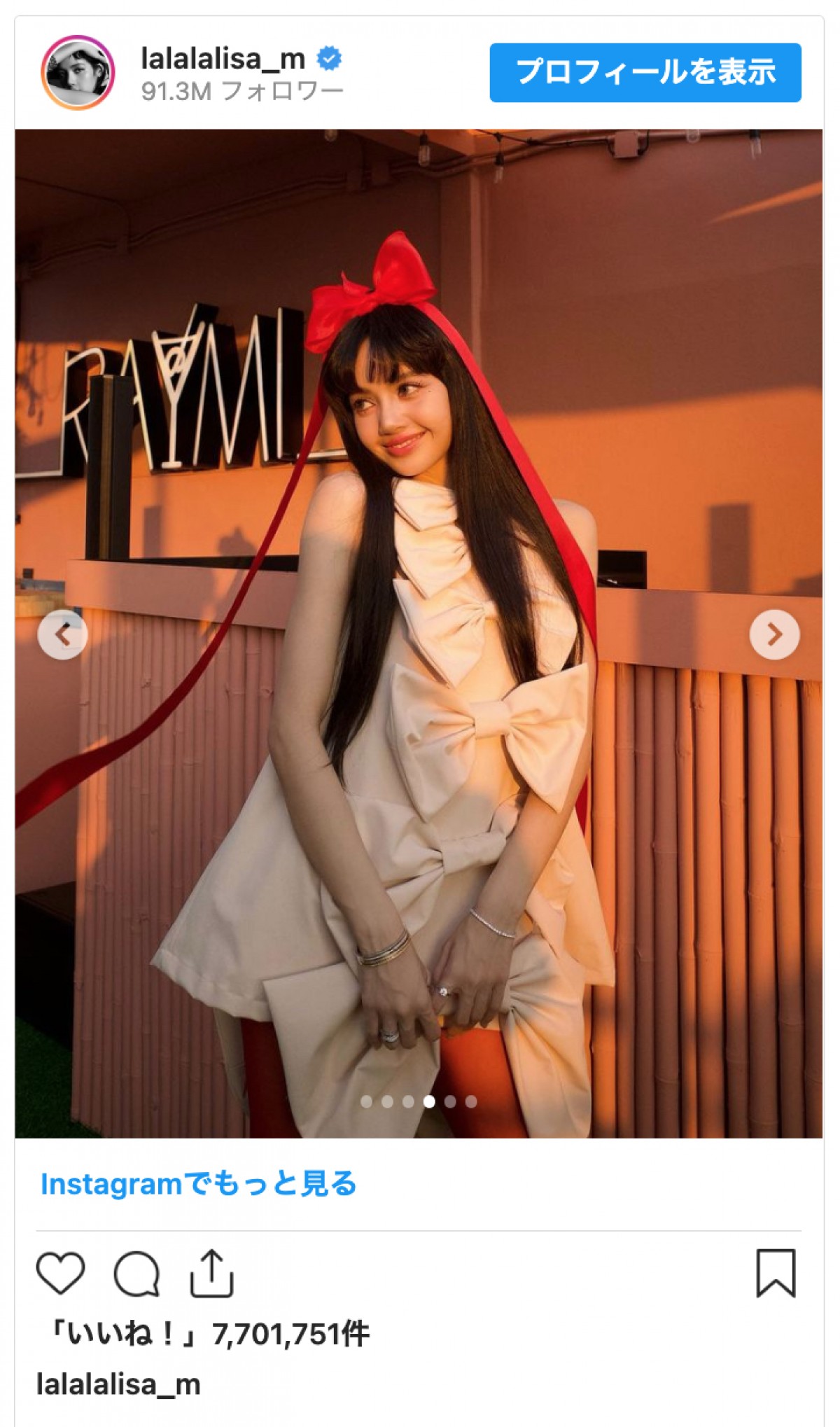Go to the previous photo in carousel
The image size is (840, 1427).
tap(63, 635)
